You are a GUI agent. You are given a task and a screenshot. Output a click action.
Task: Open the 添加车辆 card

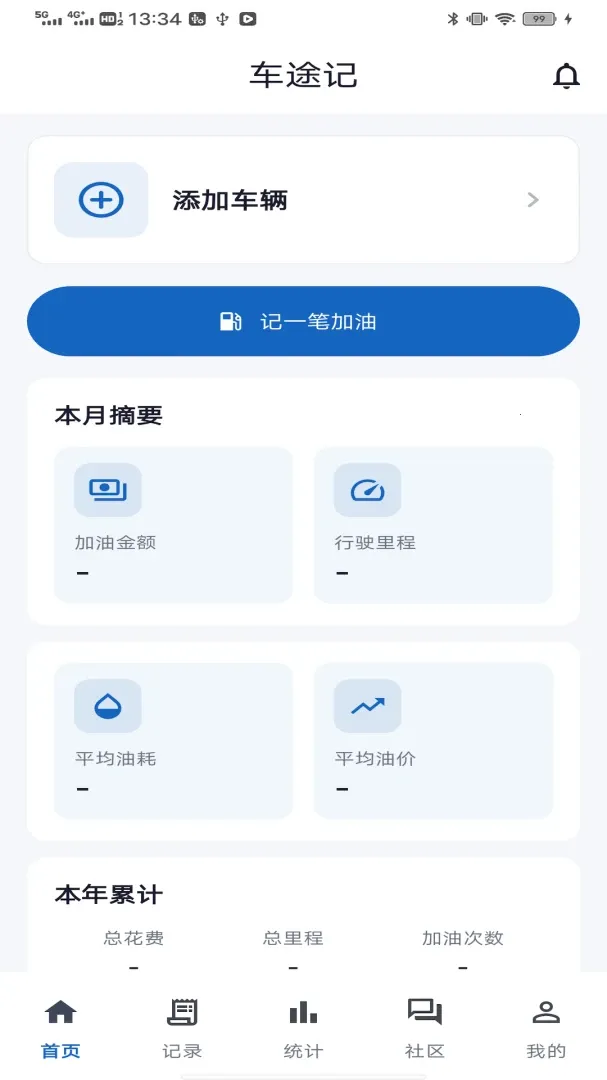coord(303,200)
